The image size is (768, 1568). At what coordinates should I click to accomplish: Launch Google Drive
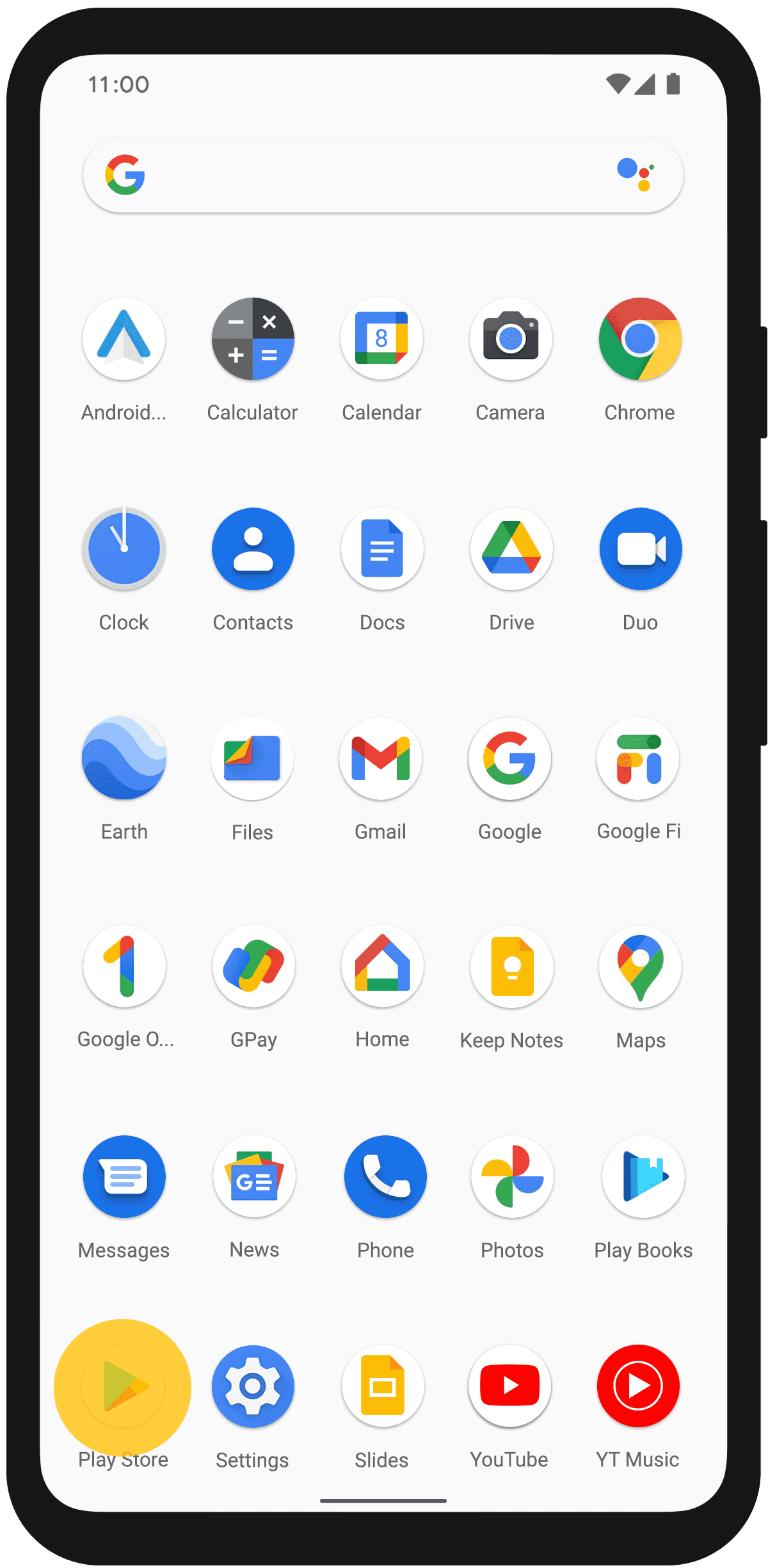coord(511,549)
